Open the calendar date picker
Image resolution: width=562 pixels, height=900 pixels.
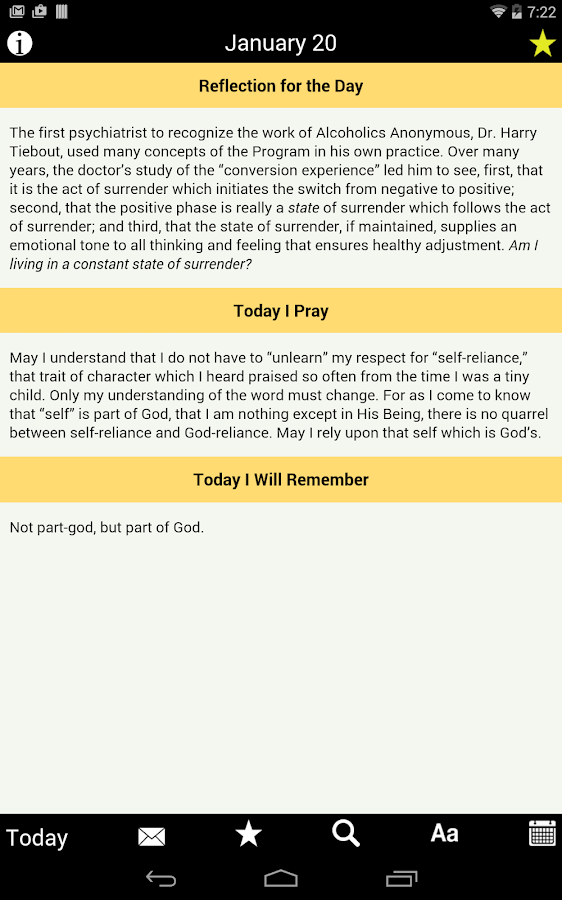pyautogui.click(x=542, y=833)
